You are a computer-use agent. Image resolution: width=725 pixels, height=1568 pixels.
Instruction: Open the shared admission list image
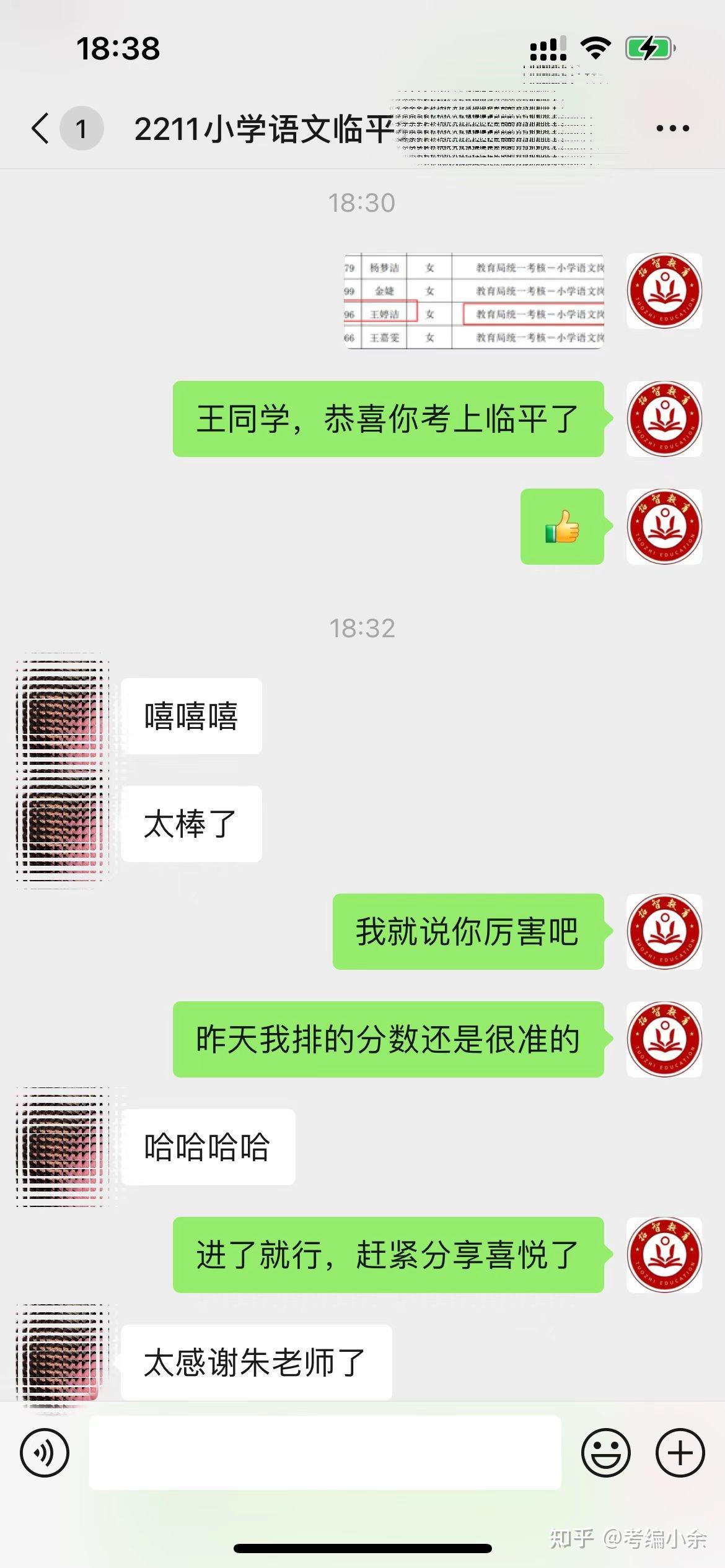(474, 302)
